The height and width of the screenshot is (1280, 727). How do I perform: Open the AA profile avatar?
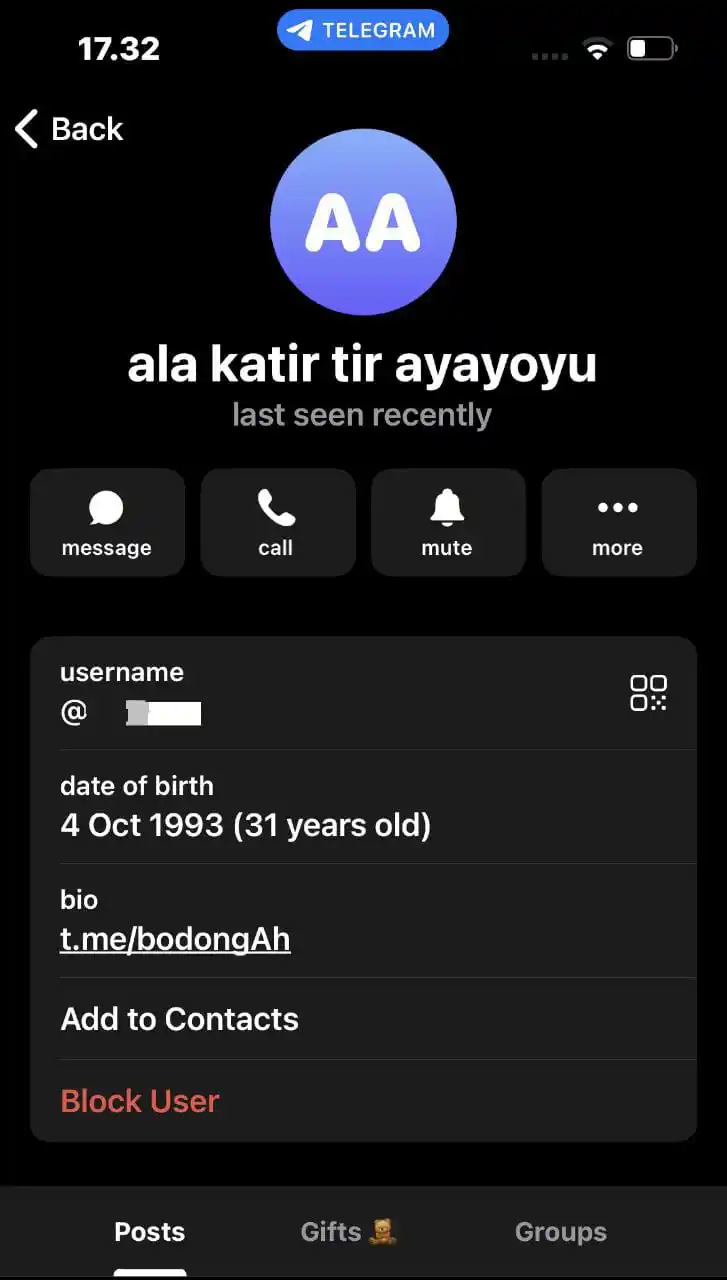(x=363, y=222)
